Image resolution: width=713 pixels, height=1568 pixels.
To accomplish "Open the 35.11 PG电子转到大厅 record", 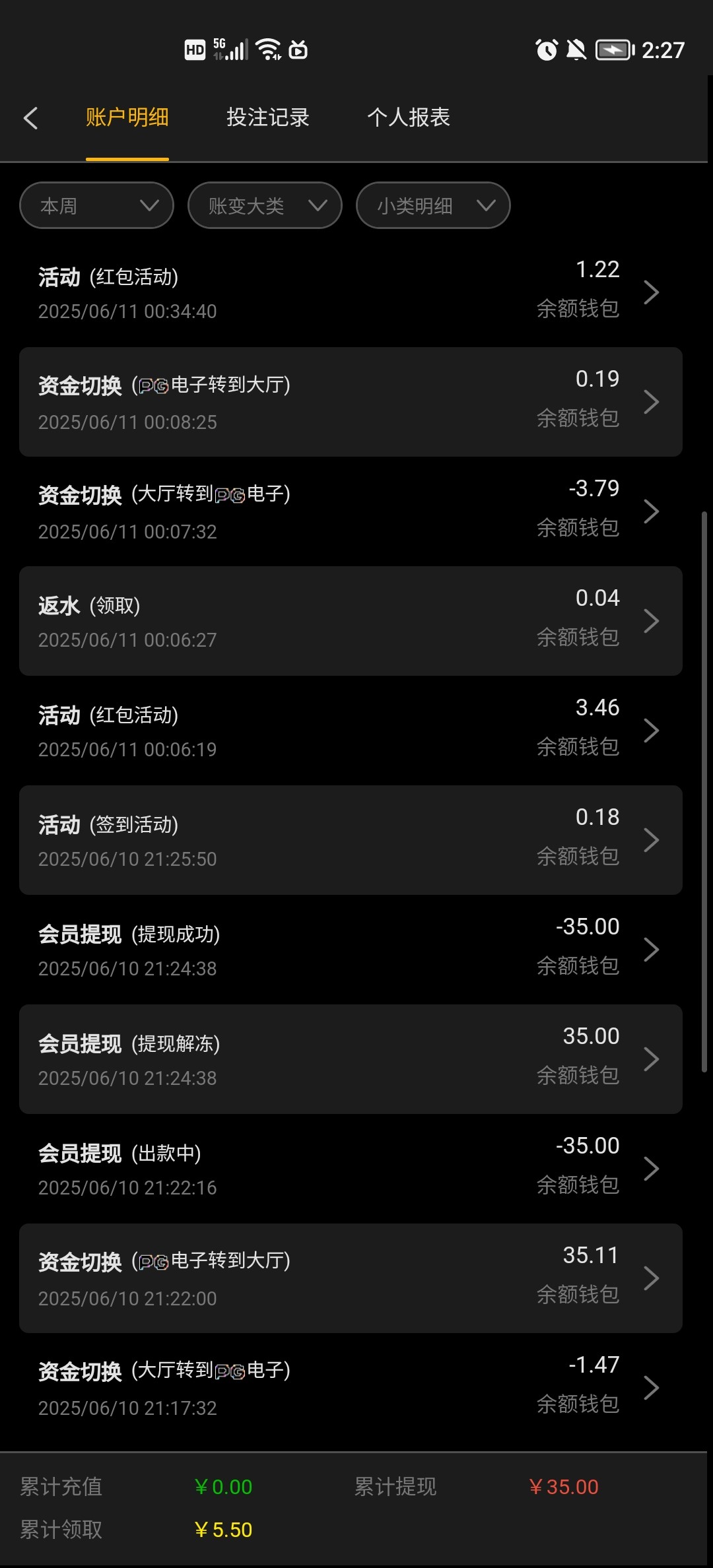I will 350,1278.
